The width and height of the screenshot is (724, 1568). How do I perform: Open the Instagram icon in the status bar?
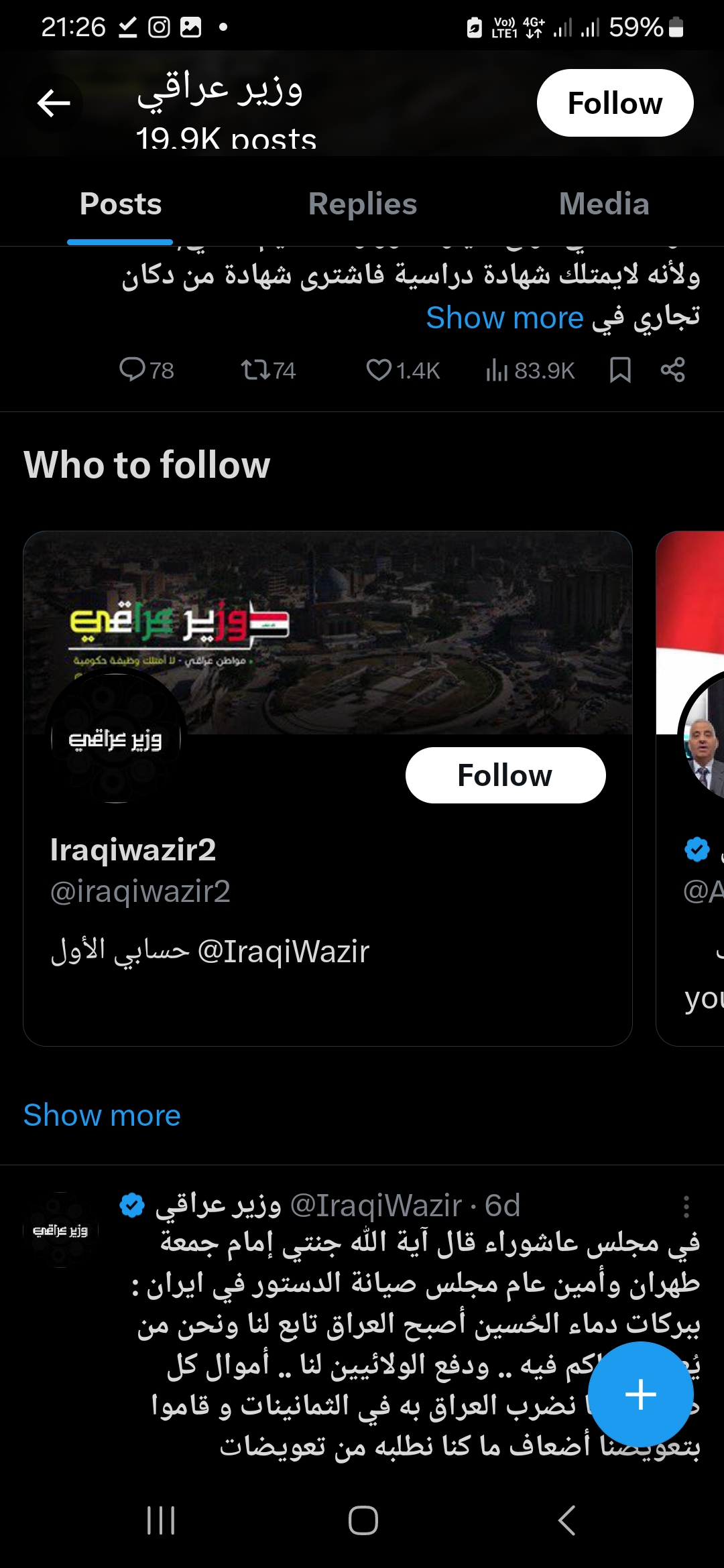(159, 27)
